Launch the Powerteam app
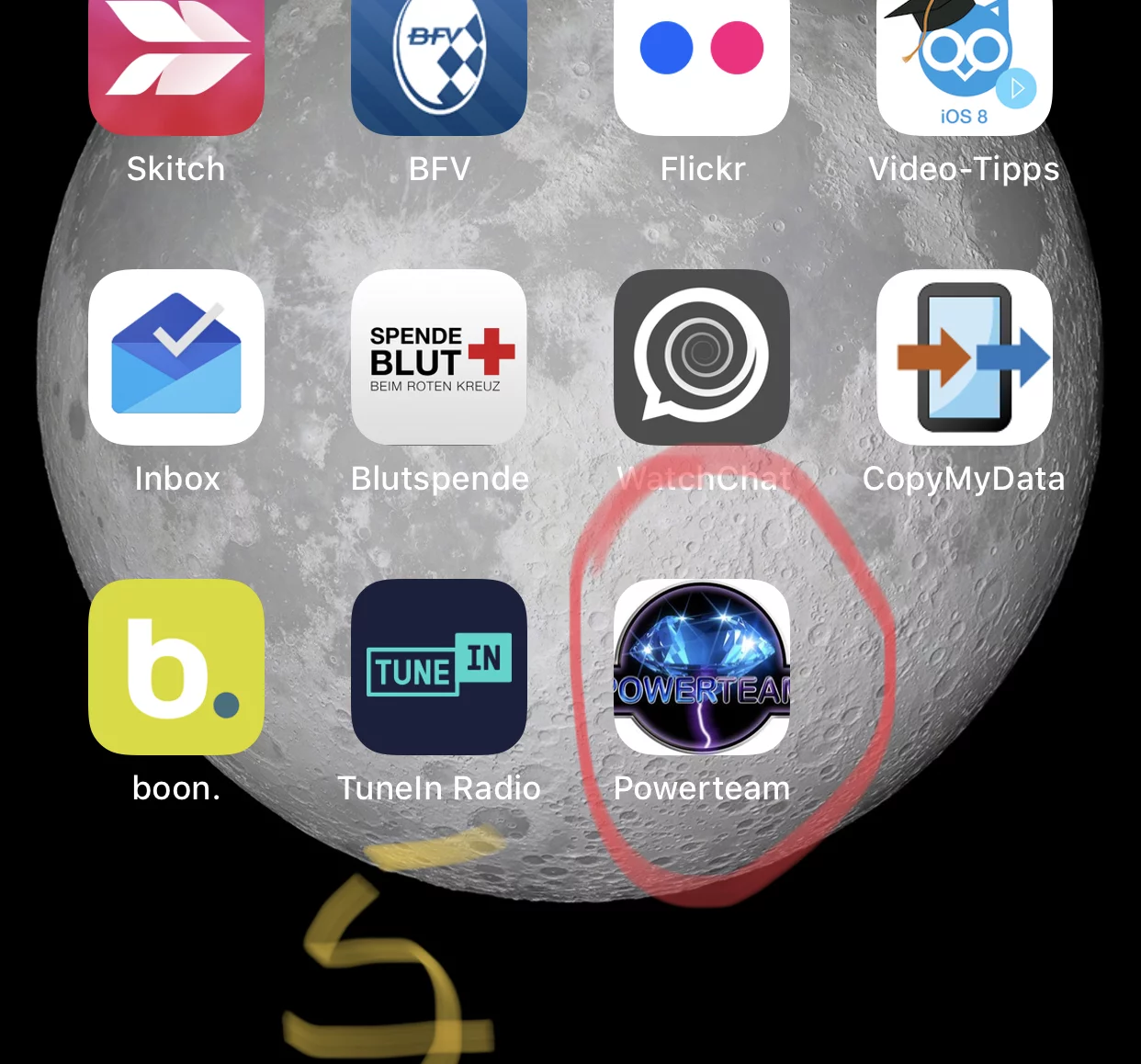Screen dimensions: 1141x1064 [x=702, y=667]
